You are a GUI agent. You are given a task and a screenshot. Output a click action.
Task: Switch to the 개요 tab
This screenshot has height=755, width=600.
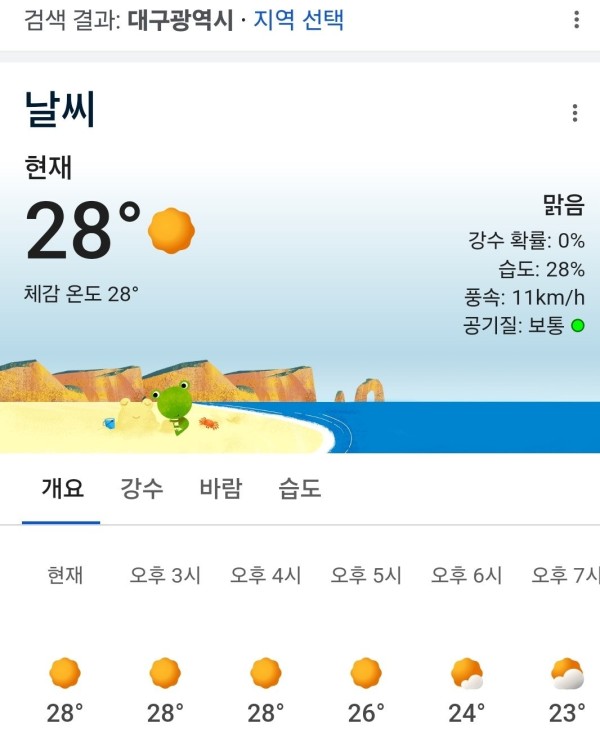click(62, 489)
